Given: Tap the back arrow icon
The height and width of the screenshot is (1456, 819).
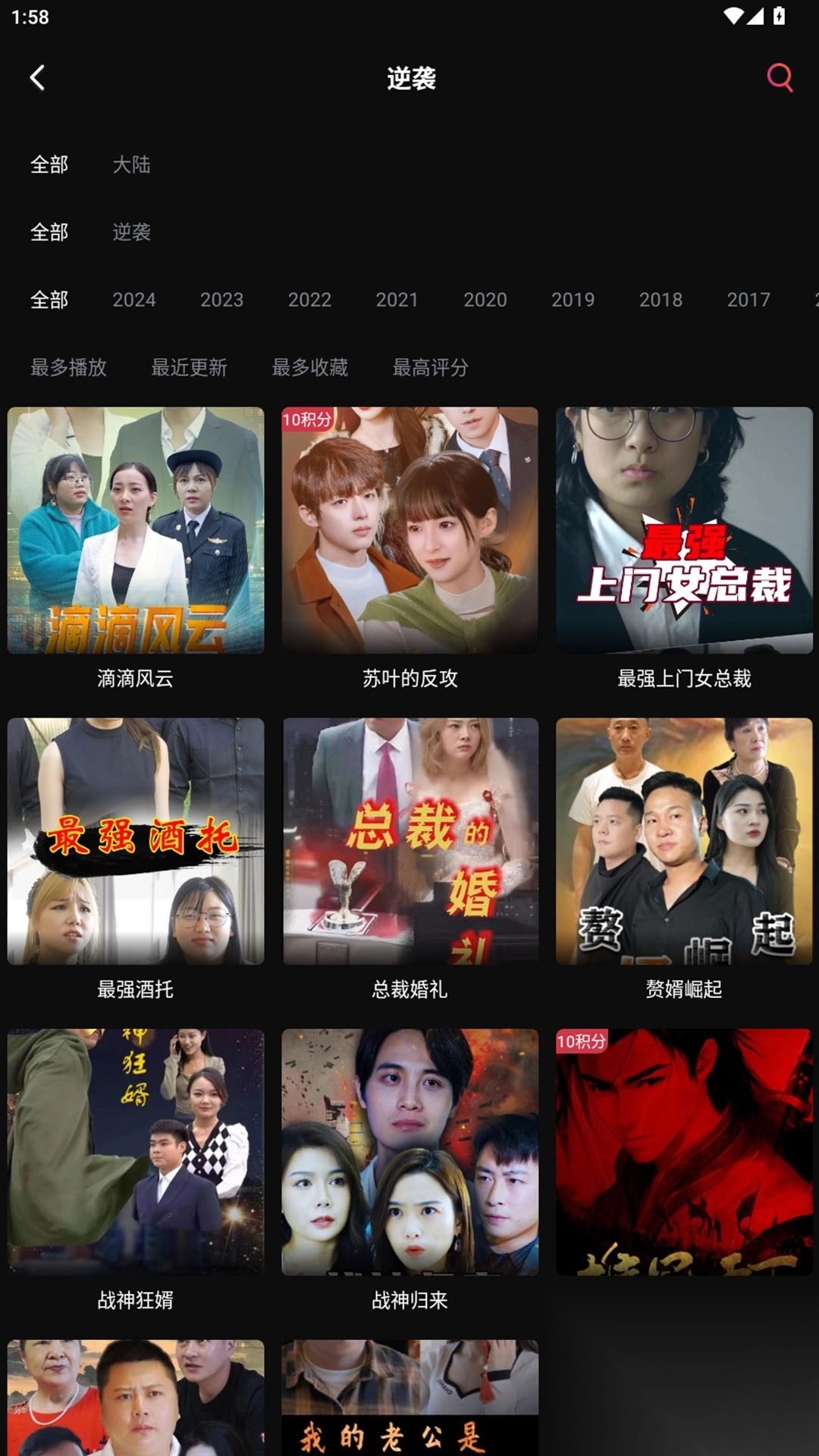Looking at the screenshot, I should (x=36, y=78).
